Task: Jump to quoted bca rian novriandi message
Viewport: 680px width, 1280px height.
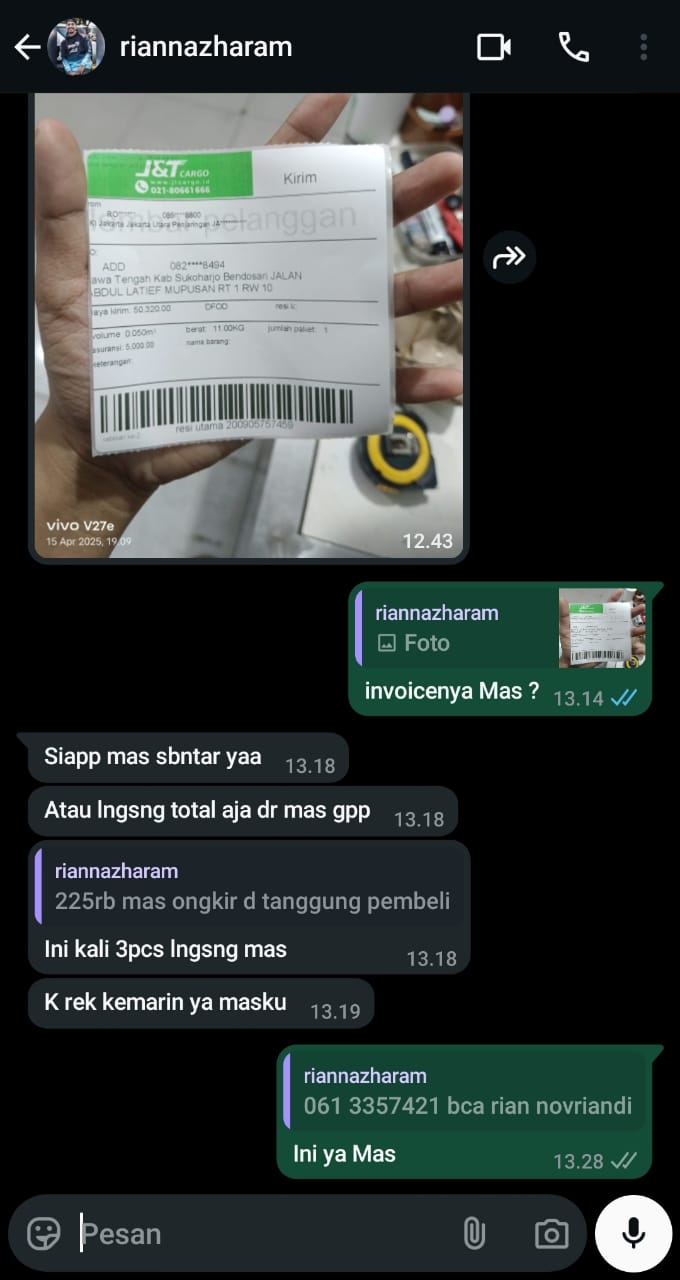Action: [467, 1092]
